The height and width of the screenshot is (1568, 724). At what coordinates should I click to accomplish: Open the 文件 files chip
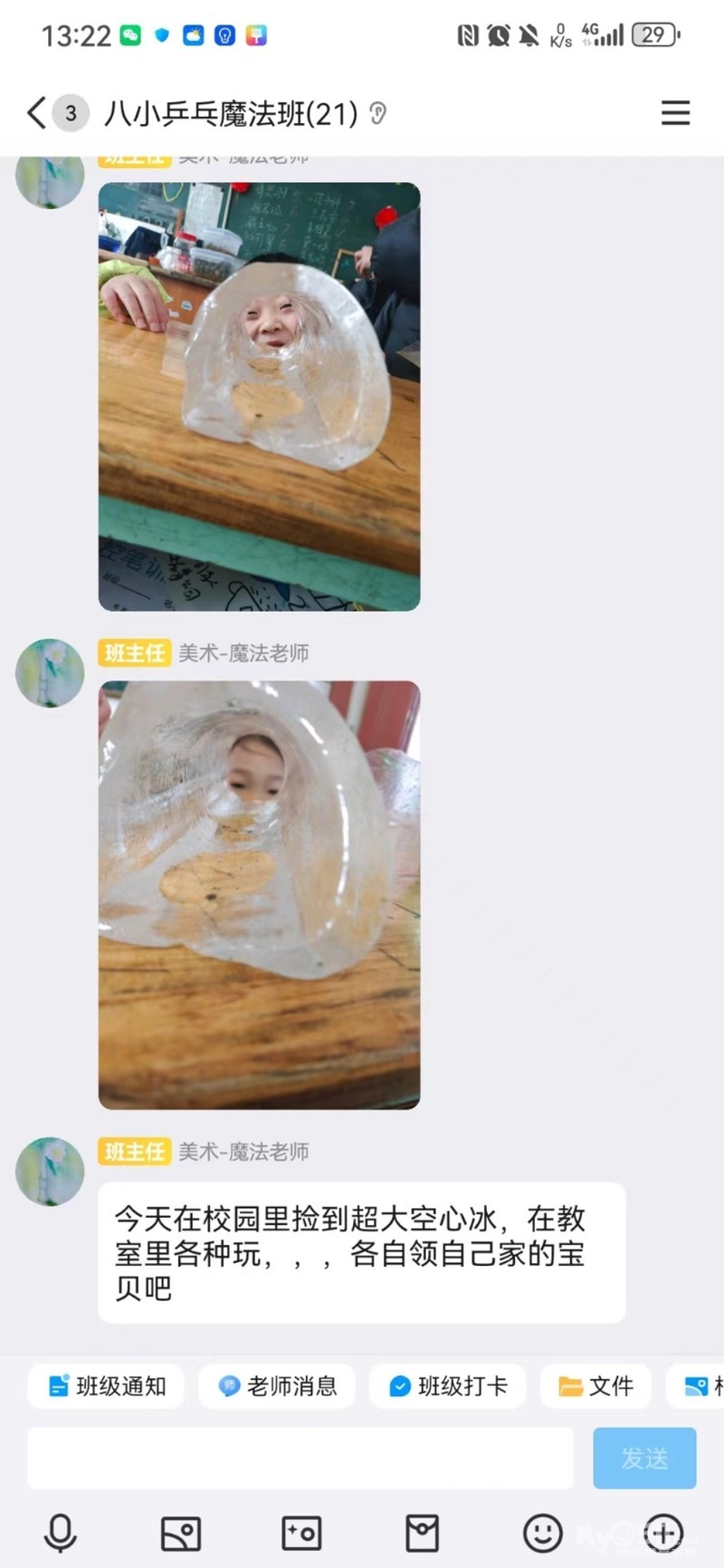595,1385
